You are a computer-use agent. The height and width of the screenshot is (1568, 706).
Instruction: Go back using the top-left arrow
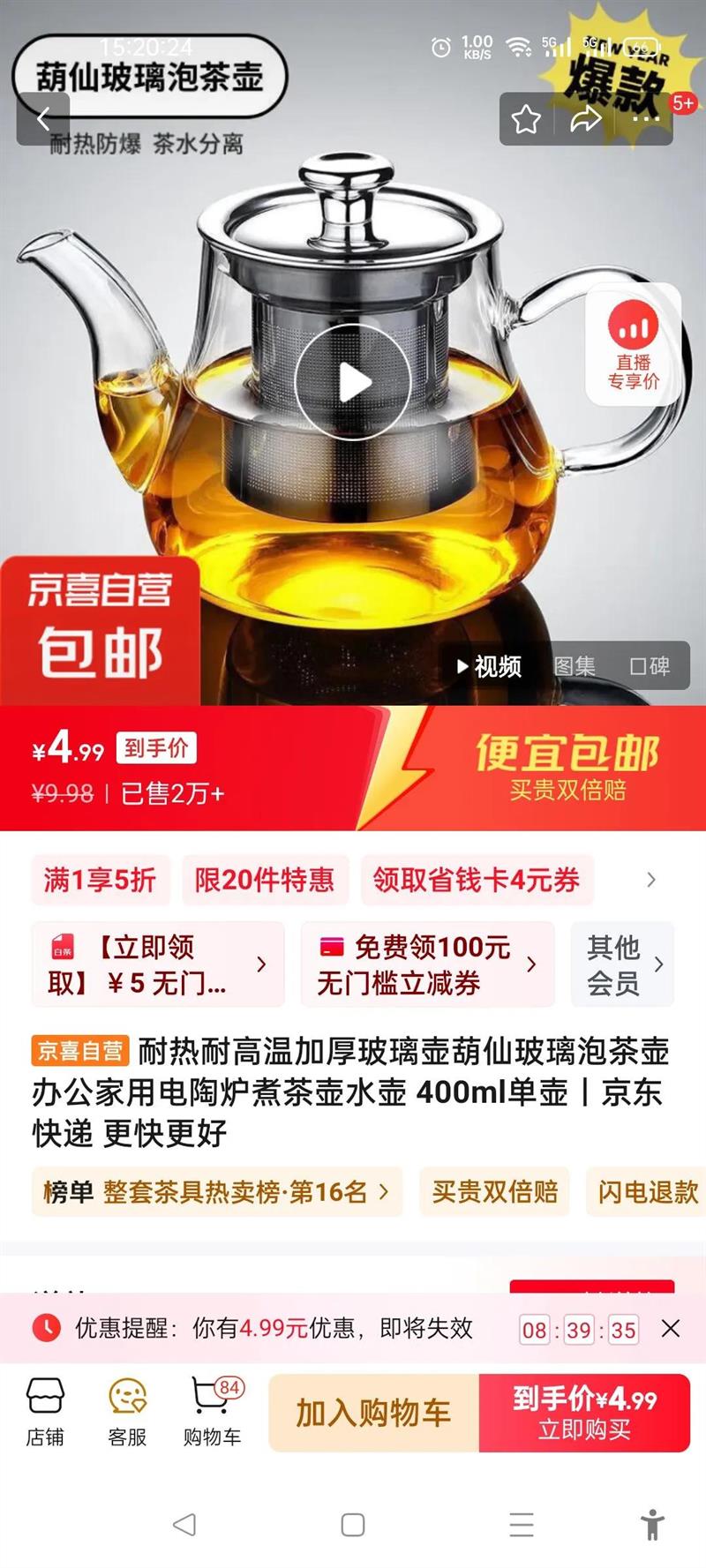coord(42,118)
